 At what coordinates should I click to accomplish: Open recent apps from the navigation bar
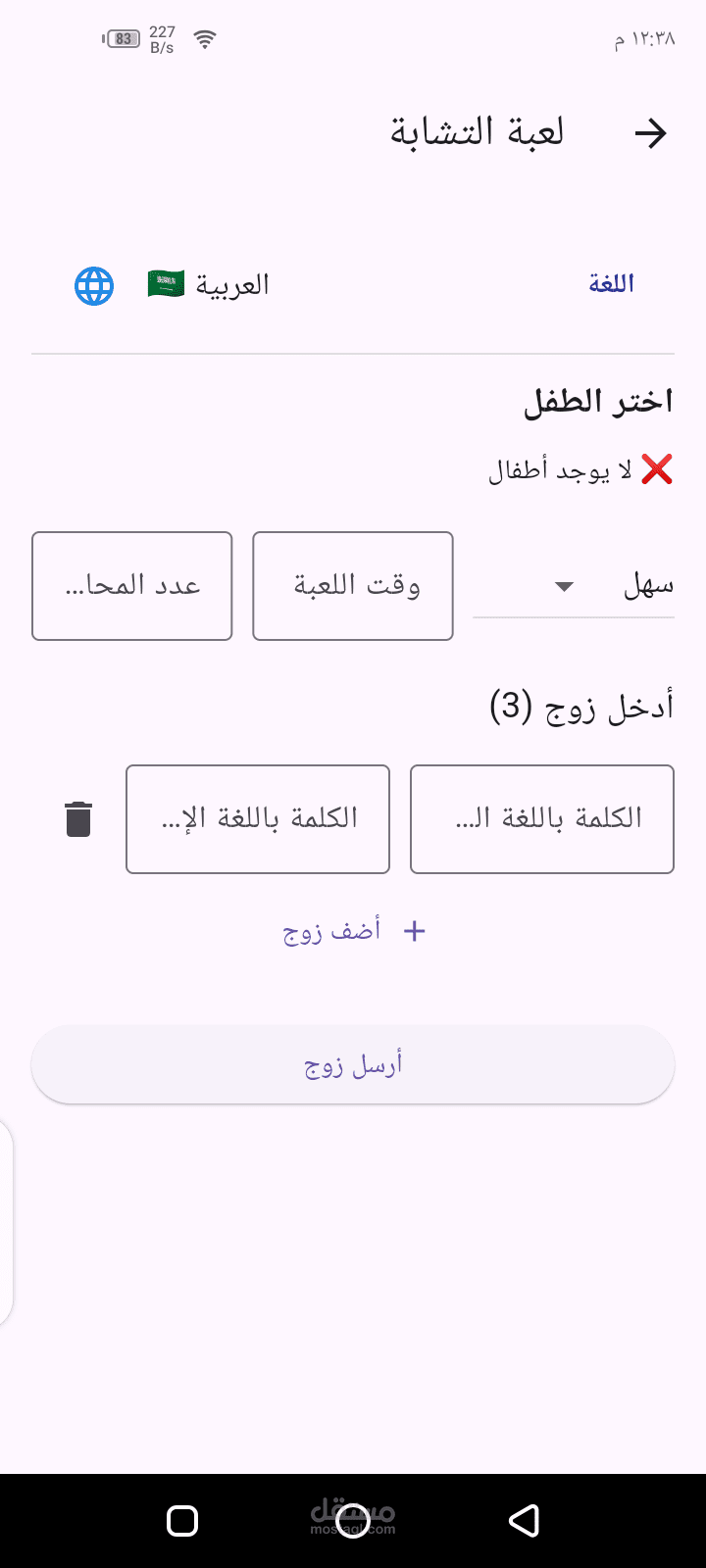click(182, 1521)
